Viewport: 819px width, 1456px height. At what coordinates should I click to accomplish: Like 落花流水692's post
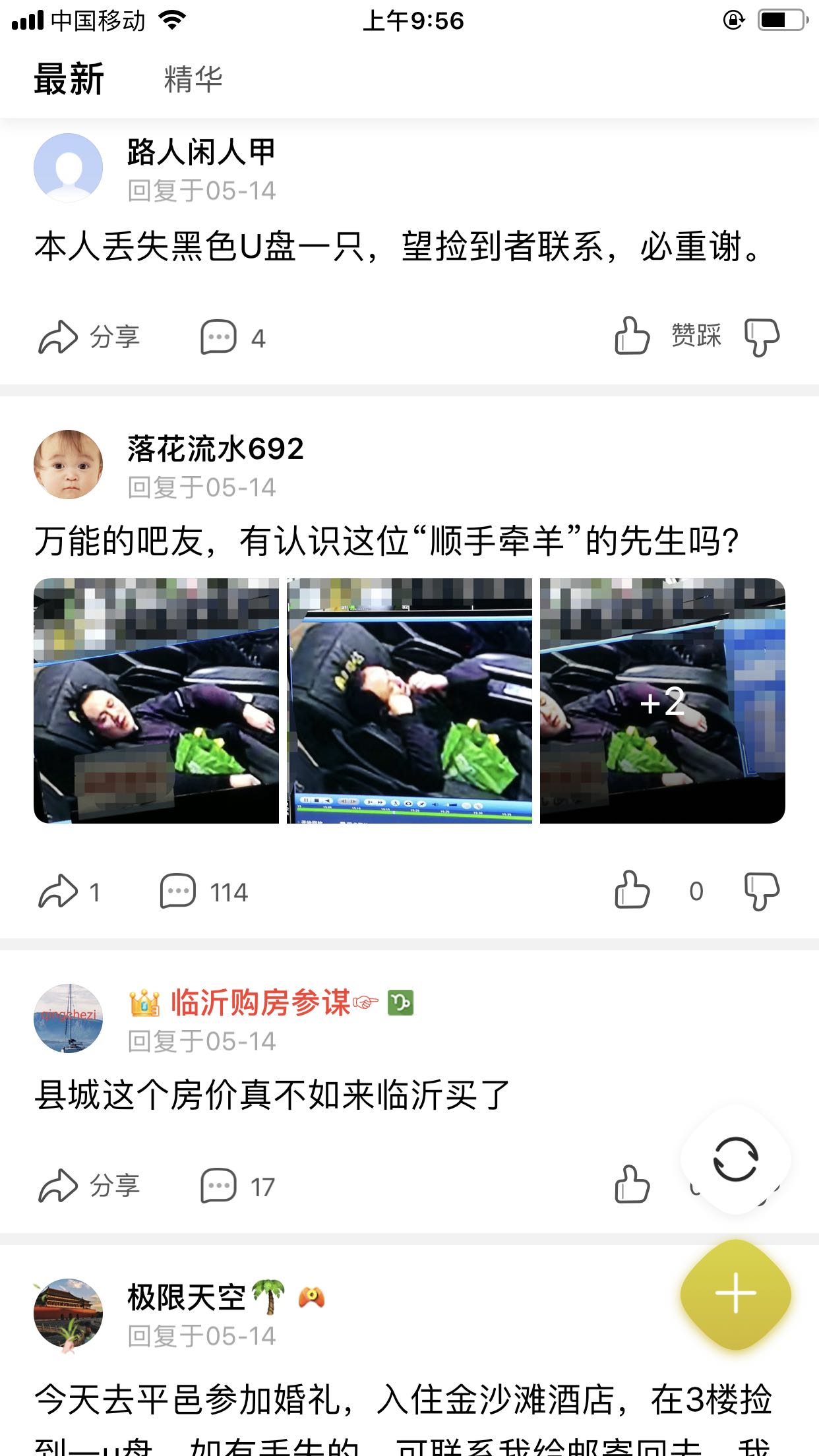pyautogui.click(x=632, y=890)
